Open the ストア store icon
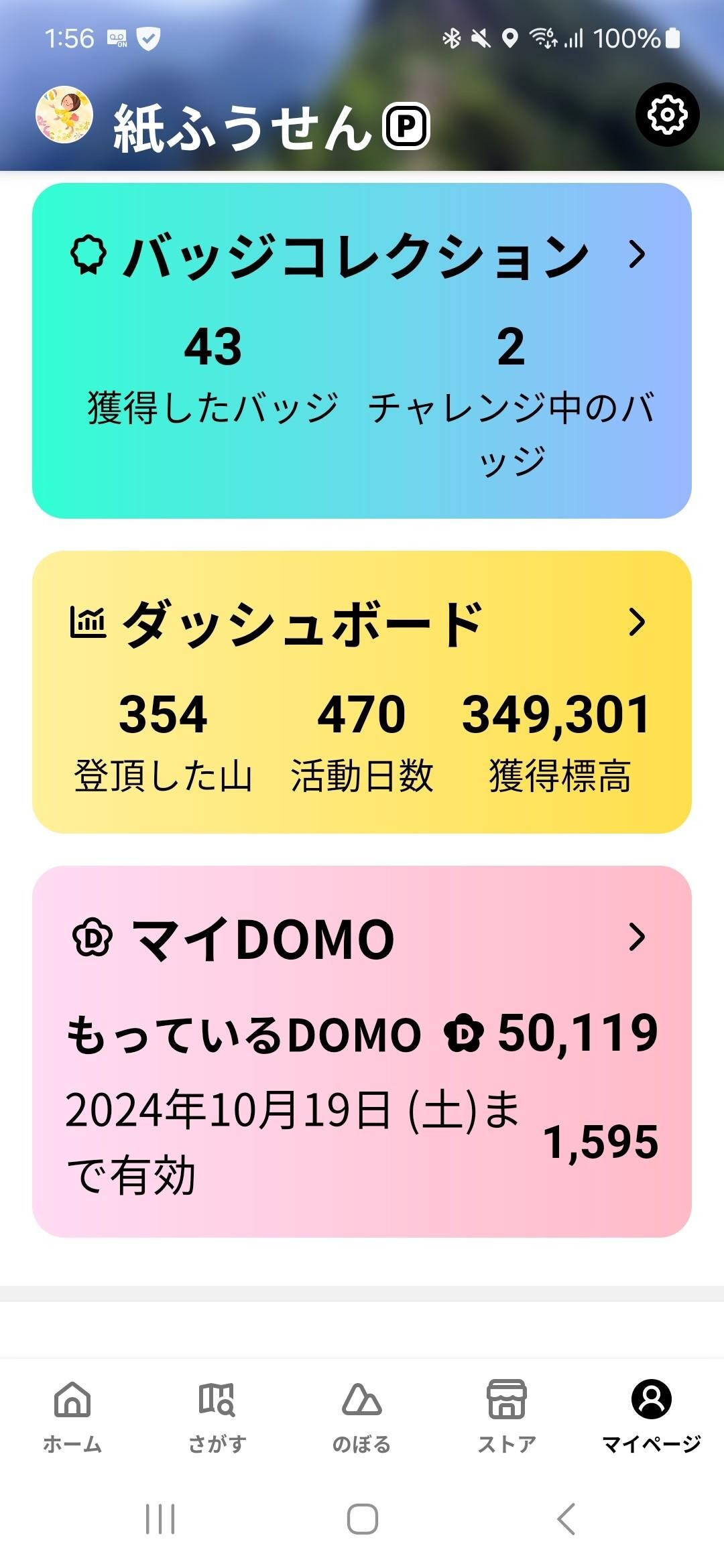Viewport: 724px width, 1568px height. [x=505, y=1397]
